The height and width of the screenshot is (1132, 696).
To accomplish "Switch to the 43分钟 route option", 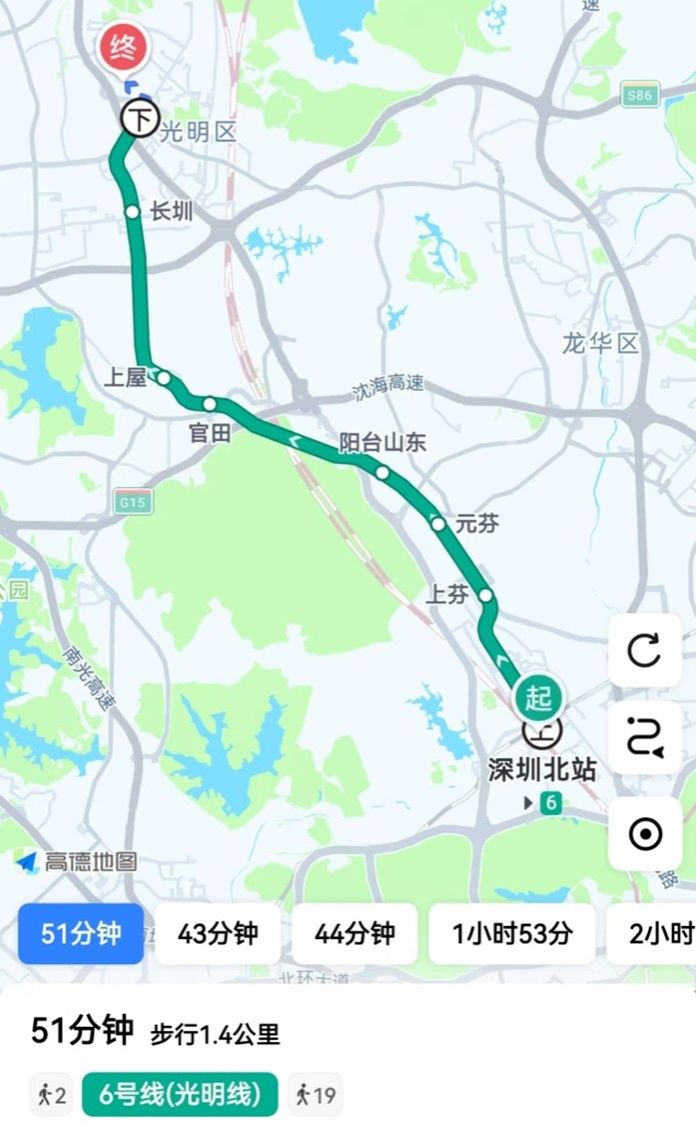I will [x=218, y=934].
